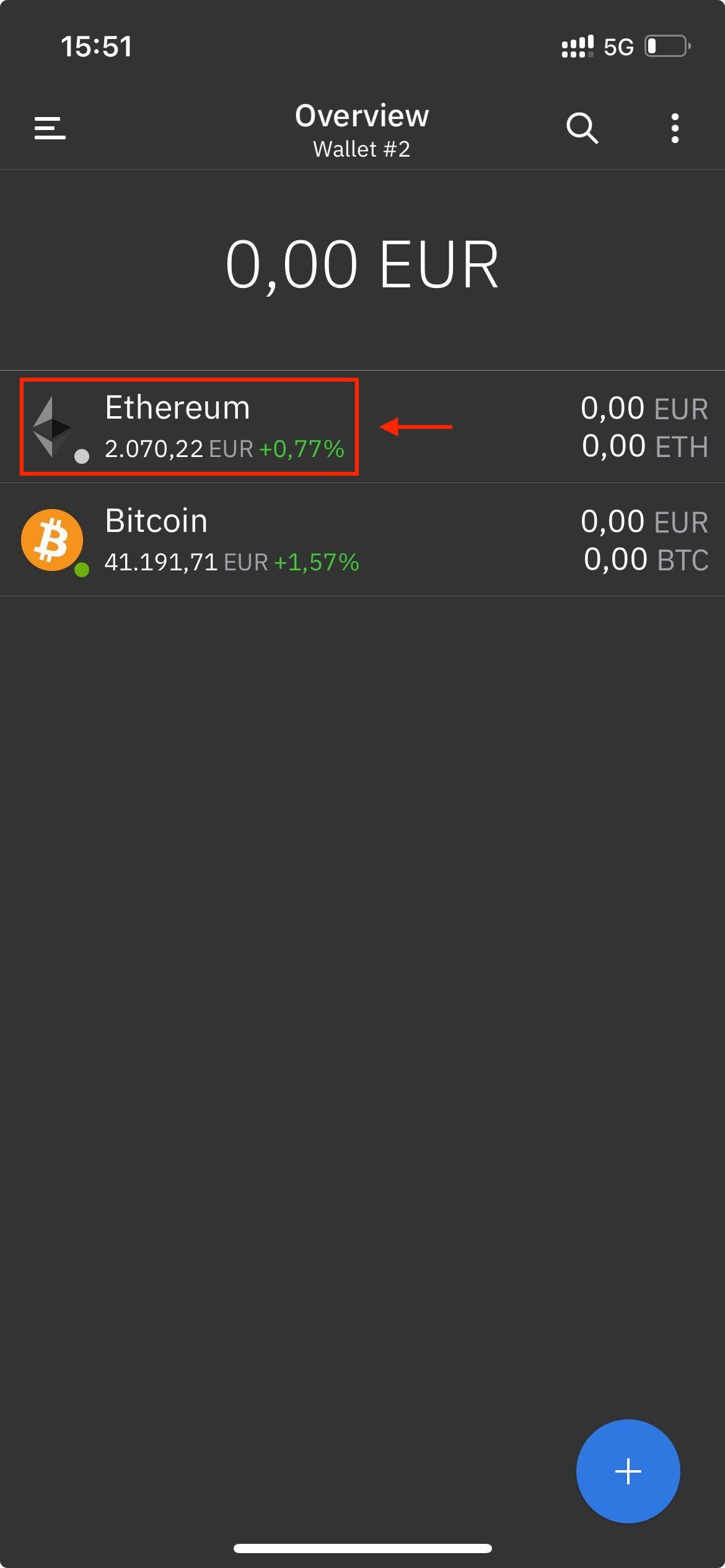
Task: Select the Ethereum coin logo
Action: 53,426
